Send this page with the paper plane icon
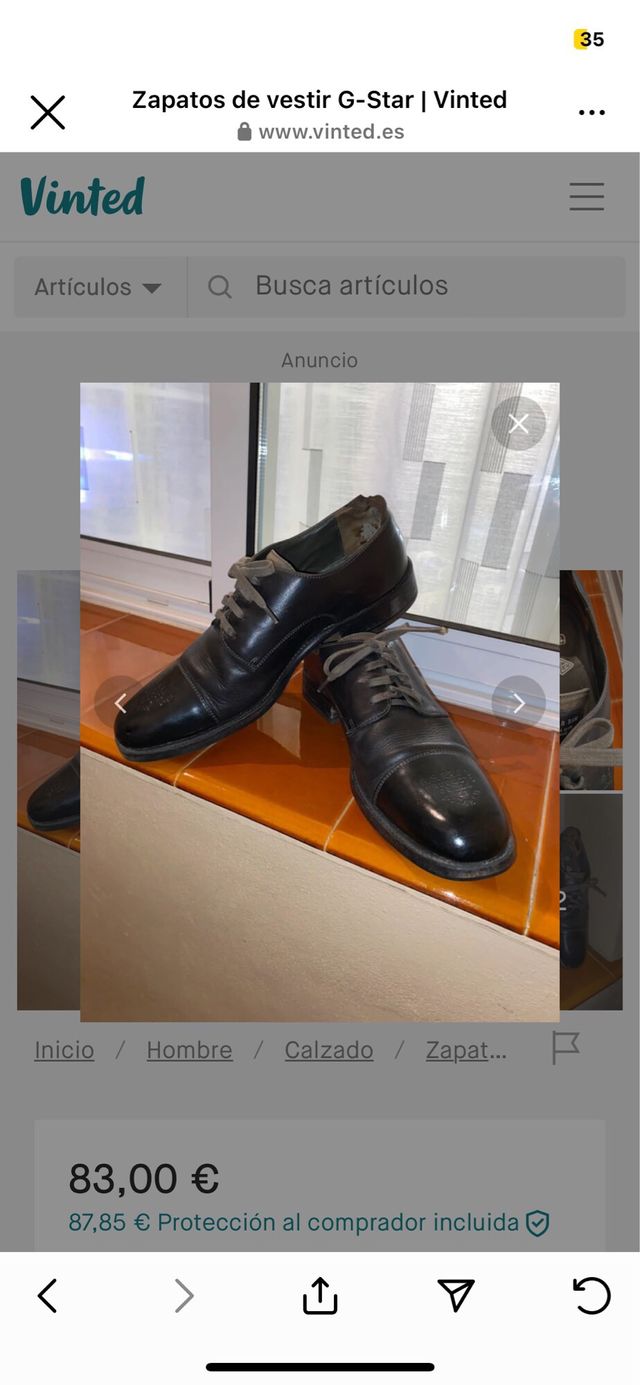 click(x=456, y=1296)
